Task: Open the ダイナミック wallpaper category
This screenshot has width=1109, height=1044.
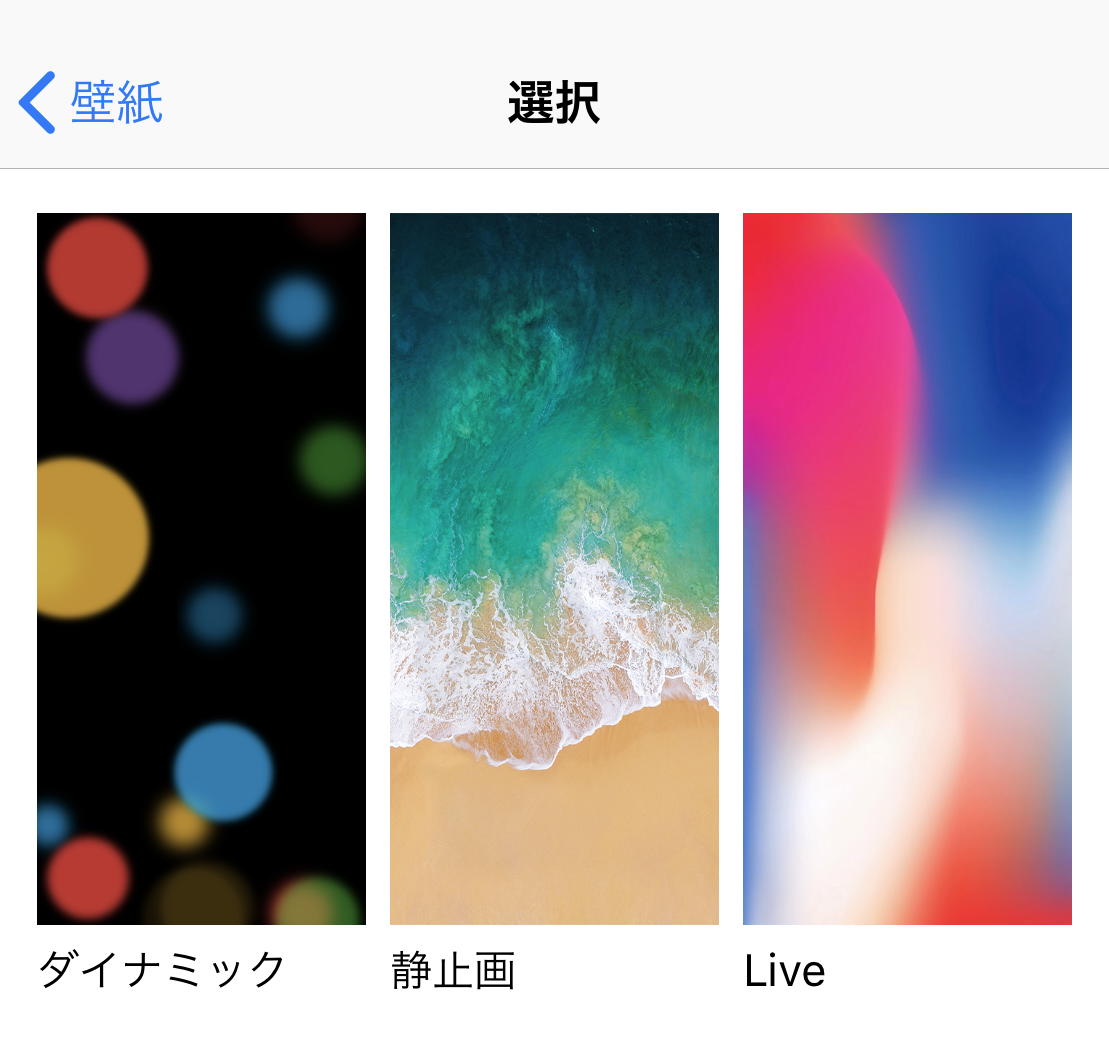Action: click(x=201, y=568)
